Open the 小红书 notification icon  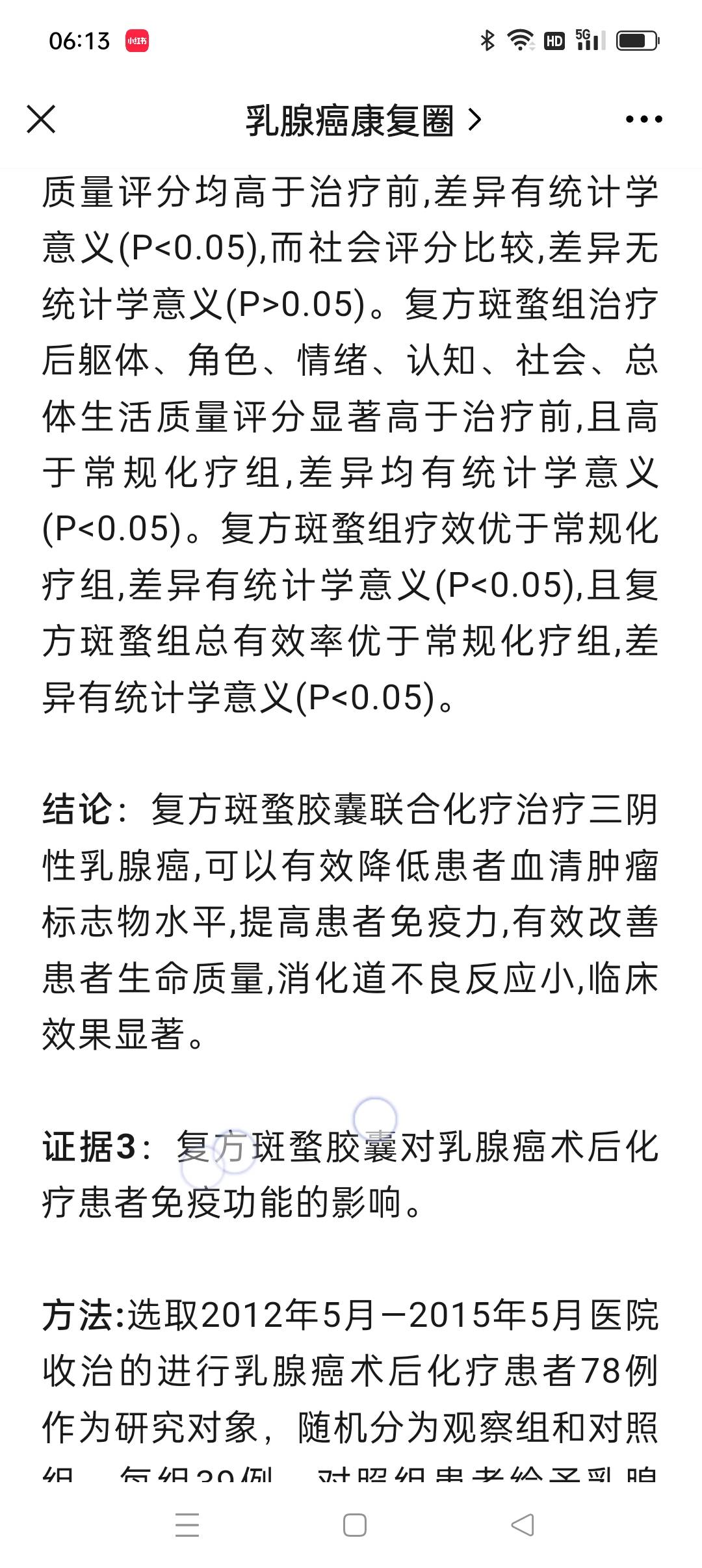click(136, 41)
